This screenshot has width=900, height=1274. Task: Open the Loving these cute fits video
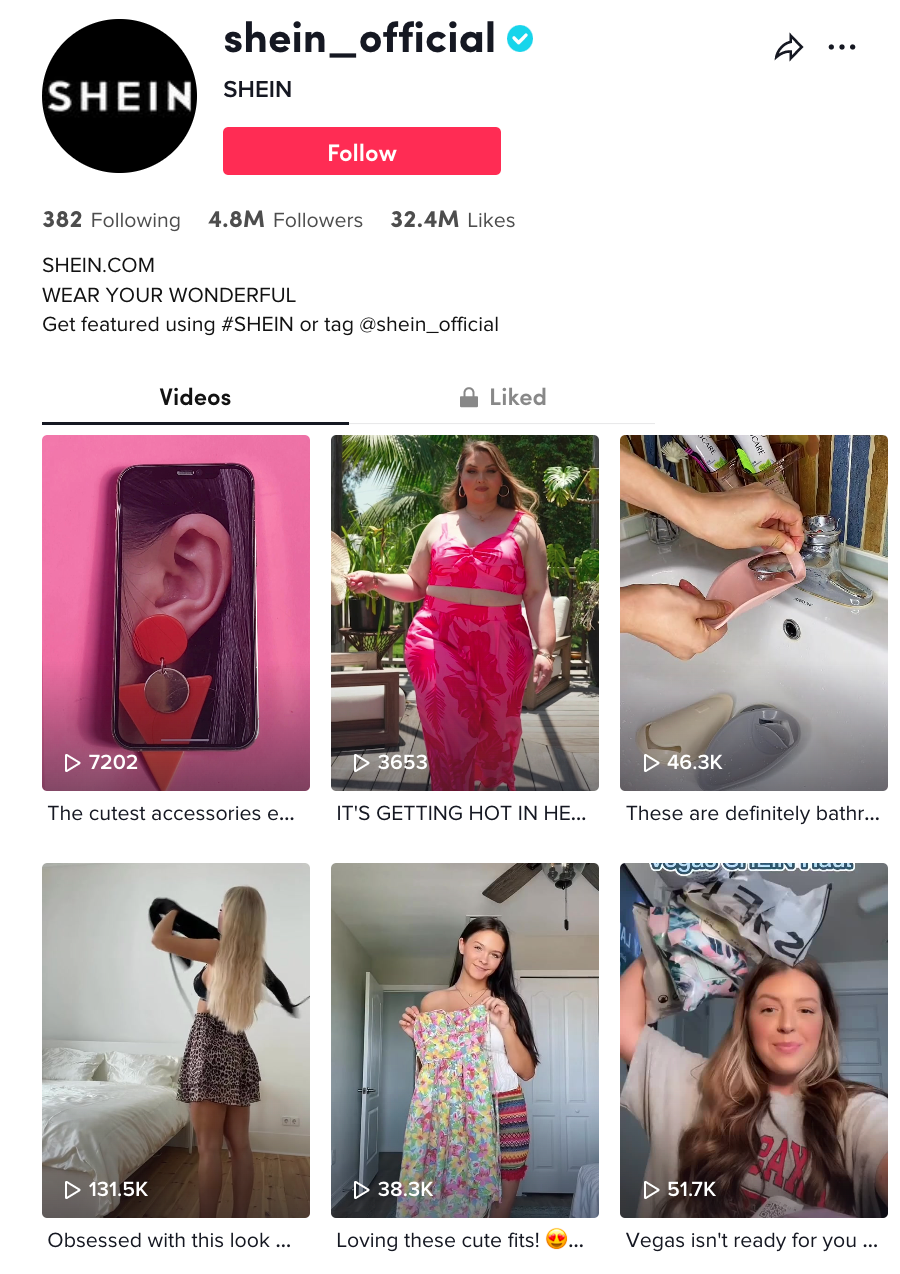(465, 1040)
